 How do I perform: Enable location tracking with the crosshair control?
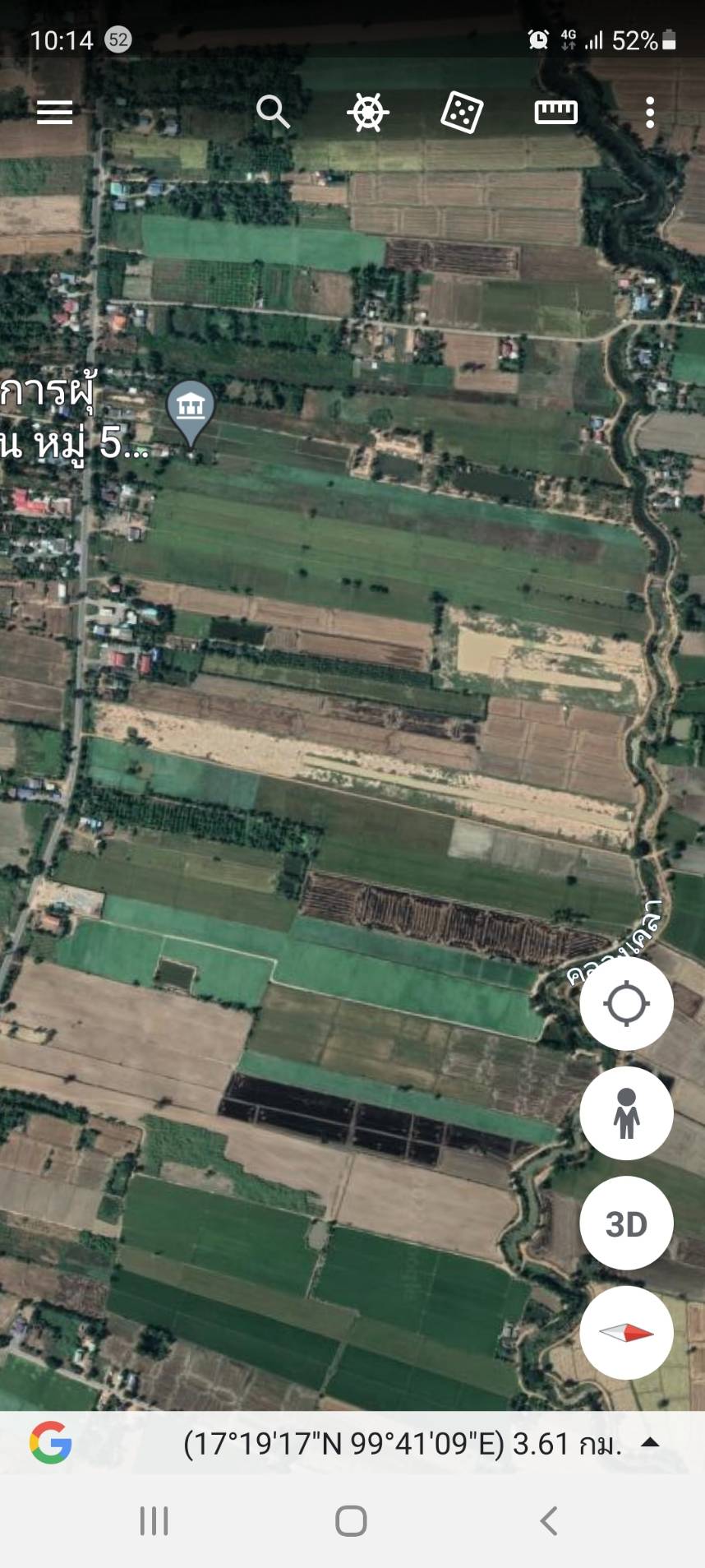pyautogui.click(x=627, y=1002)
